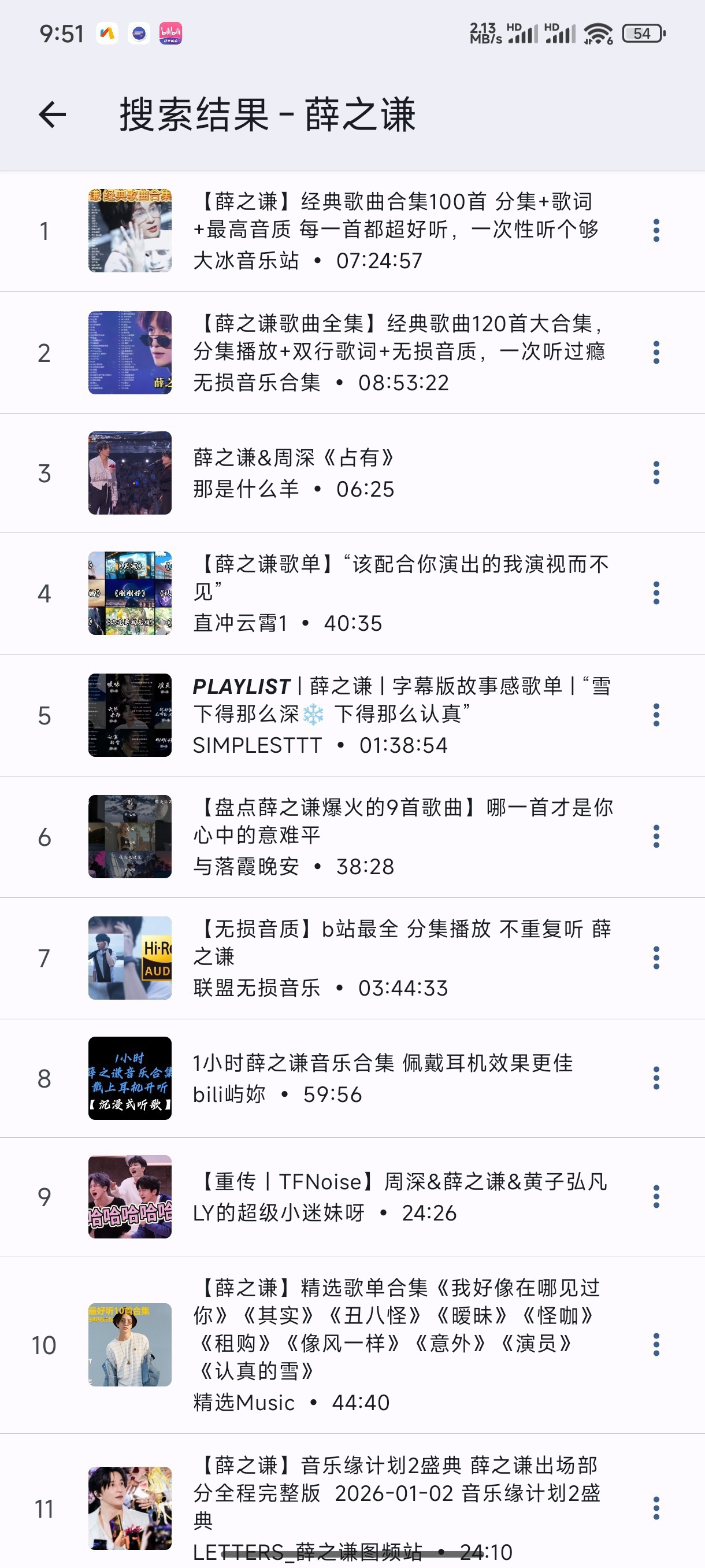Viewport: 705px width, 1568px height.
Task: Show options menu for 薛之谦&周深《占有》
Action: tap(656, 473)
